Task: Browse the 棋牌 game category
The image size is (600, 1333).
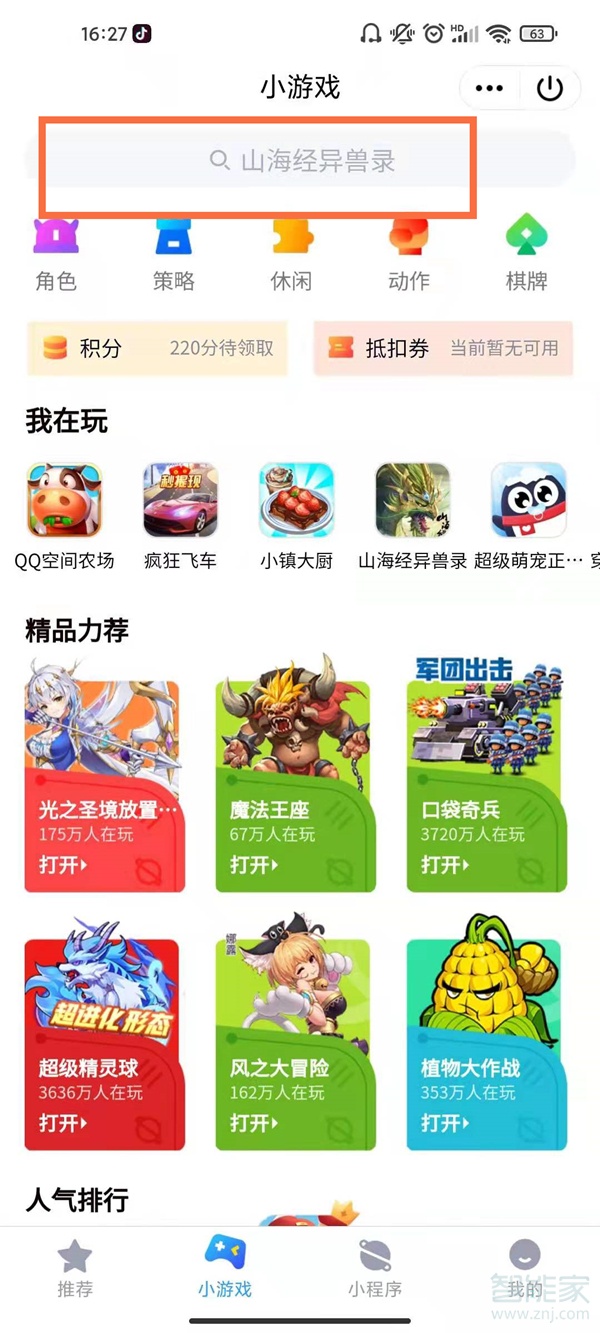Action: pos(526,255)
